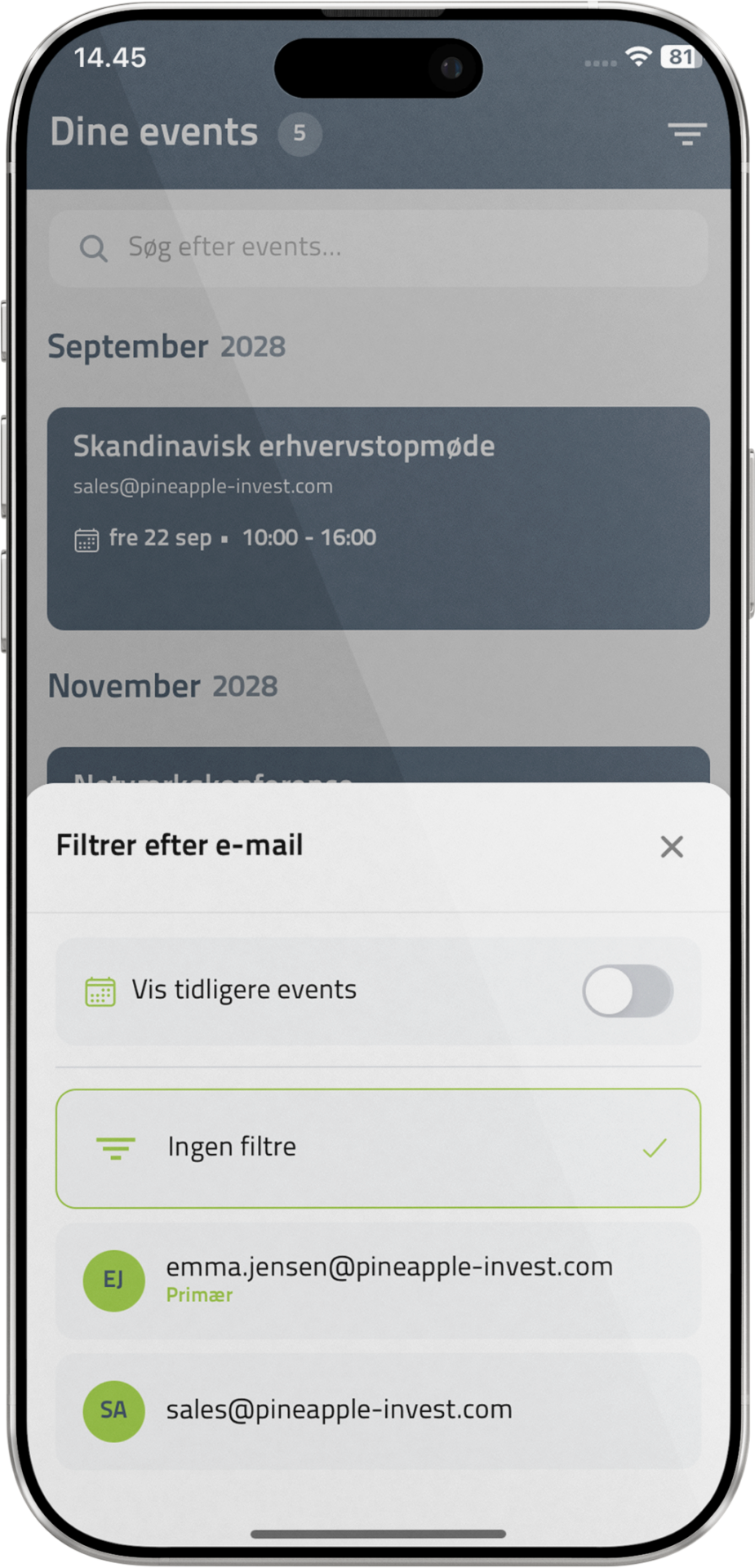The width and height of the screenshot is (755, 1568).
Task: Select the Ingen filtre option
Action: tap(378, 1147)
